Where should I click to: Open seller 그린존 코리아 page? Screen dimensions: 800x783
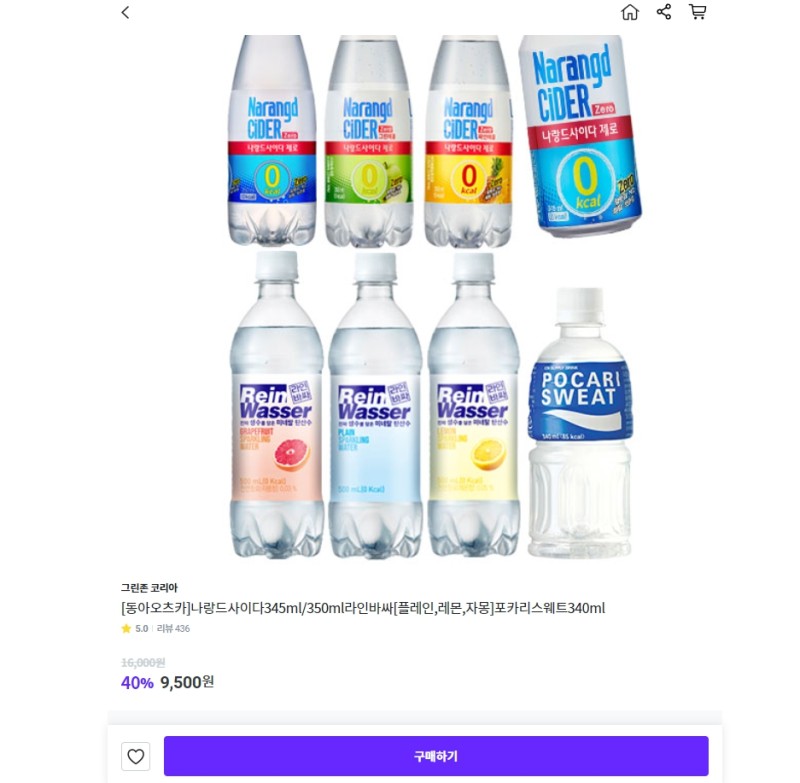click(x=149, y=588)
